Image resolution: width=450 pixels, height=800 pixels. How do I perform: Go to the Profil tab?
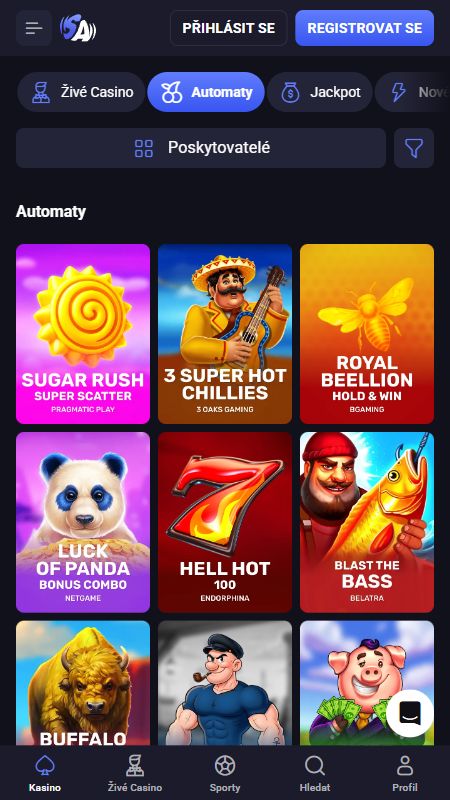coord(405,773)
